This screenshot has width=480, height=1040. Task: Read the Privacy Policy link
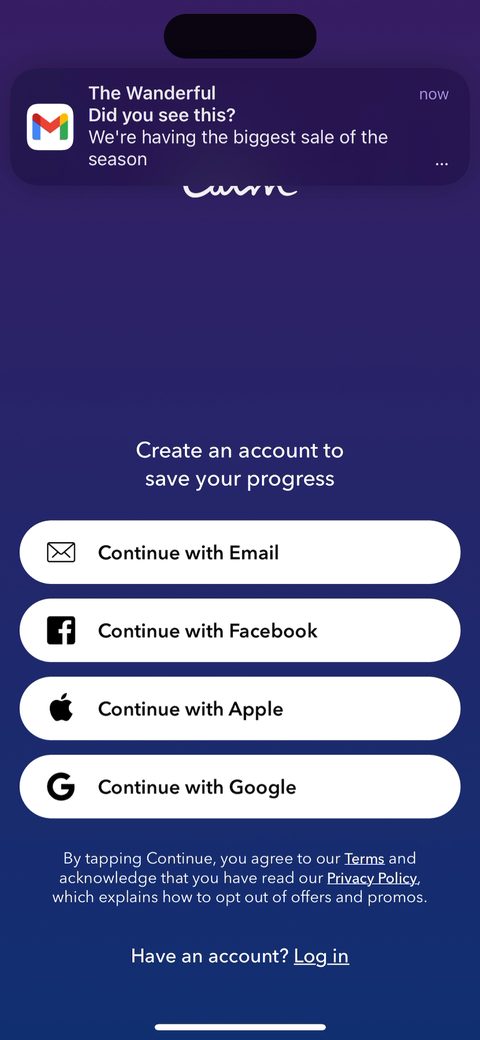[x=373, y=878]
